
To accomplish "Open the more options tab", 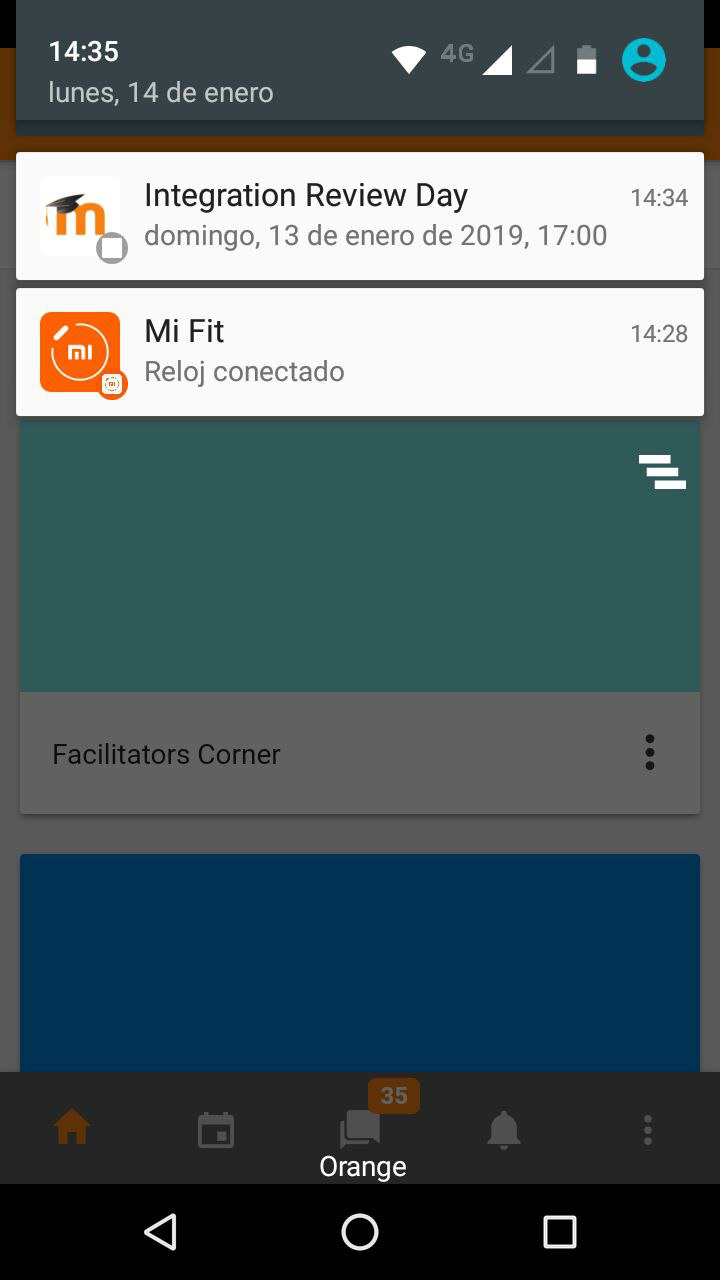I will pyautogui.click(x=648, y=1130).
